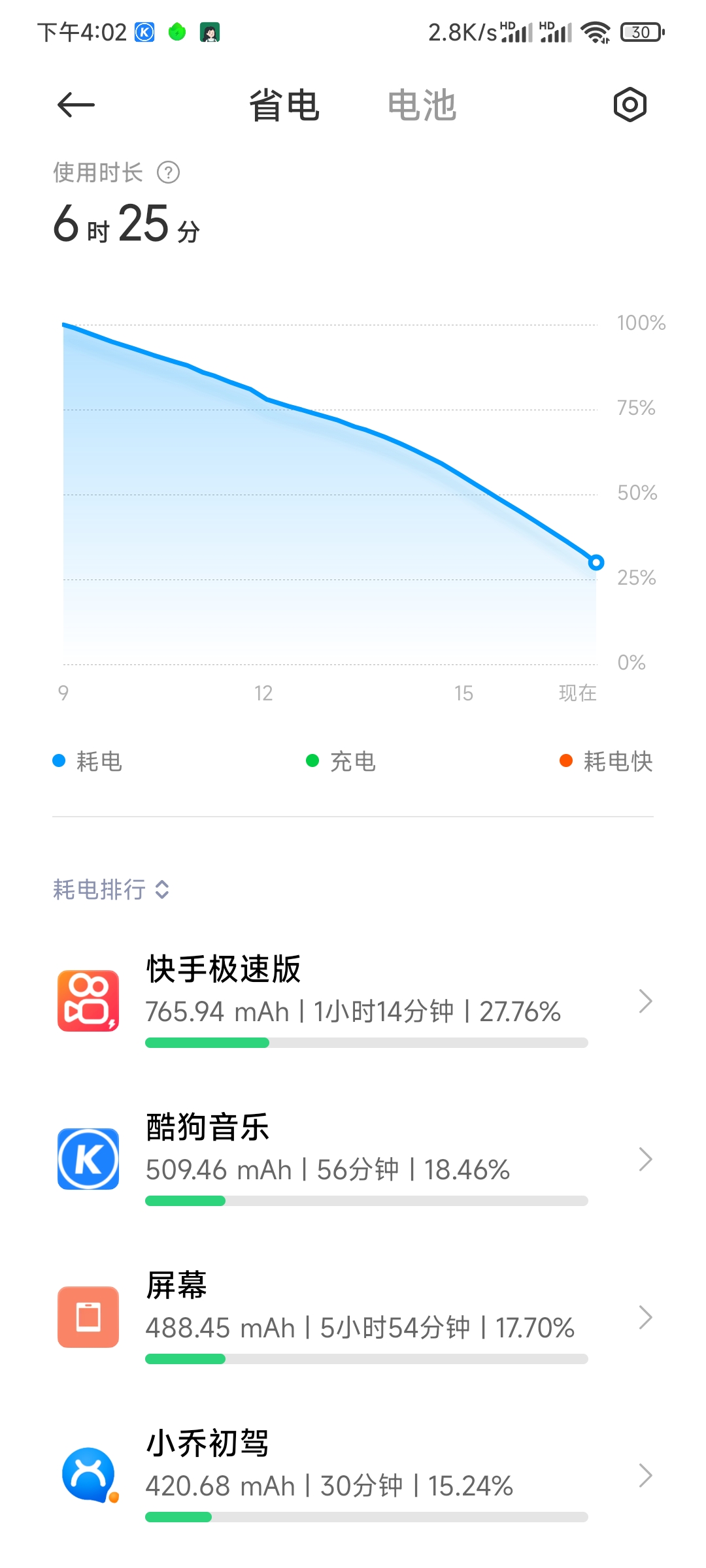The height and width of the screenshot is (1568, 706).
Task: Go back using the arrow icon
Action: pos(76,105)
